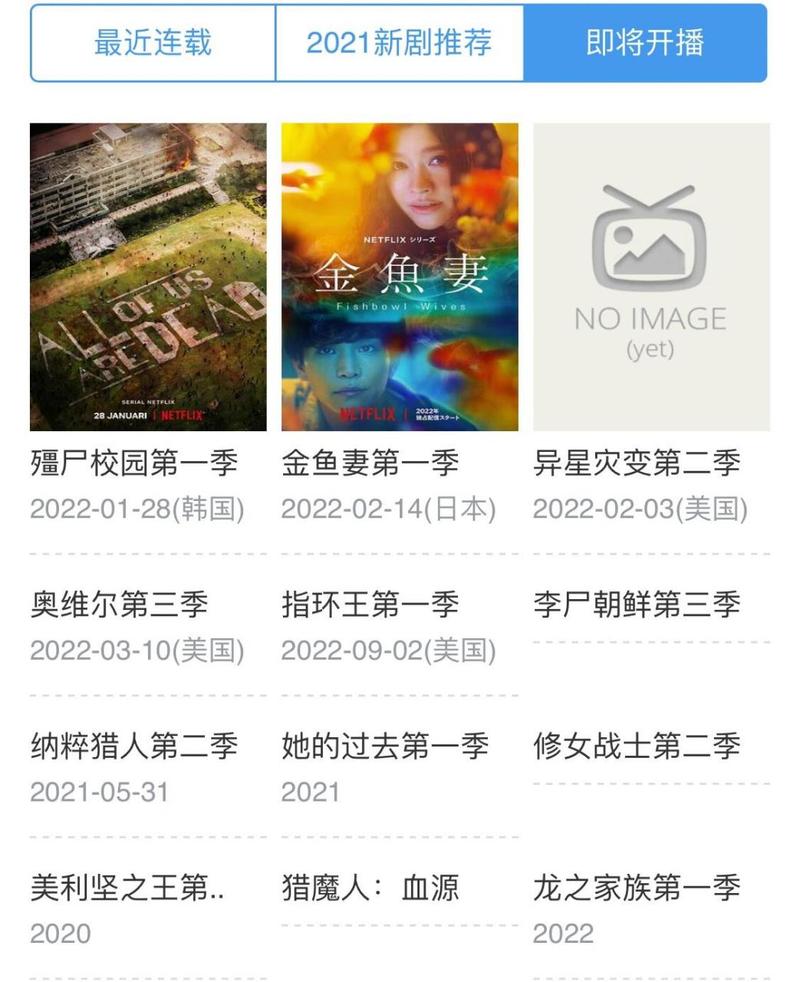Open the 美利坚之王 entry
This screenshot has height=982, width=800.
pyautogui.click(x=127, y=888)
